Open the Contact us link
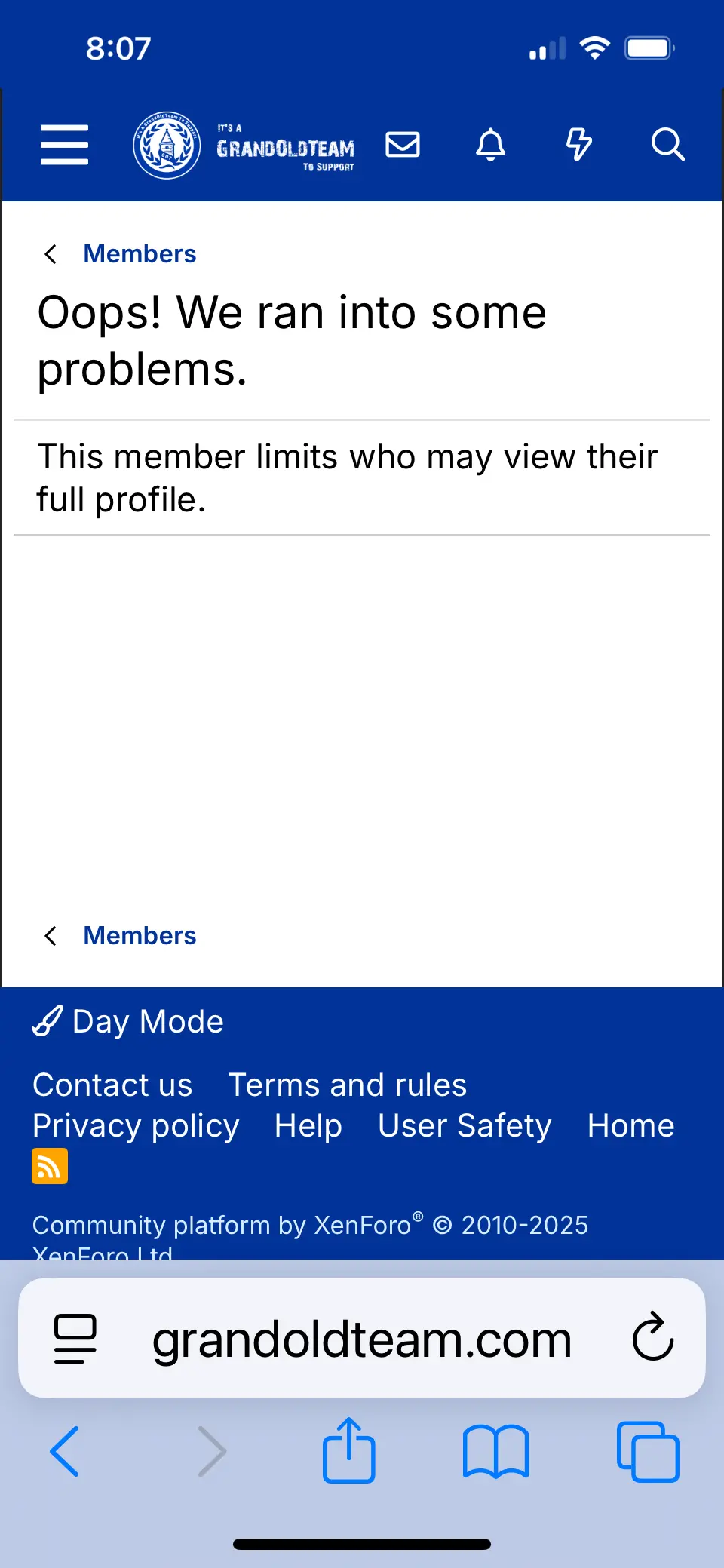Viewport: 724px width, 1568px height. coord(112,1085)
